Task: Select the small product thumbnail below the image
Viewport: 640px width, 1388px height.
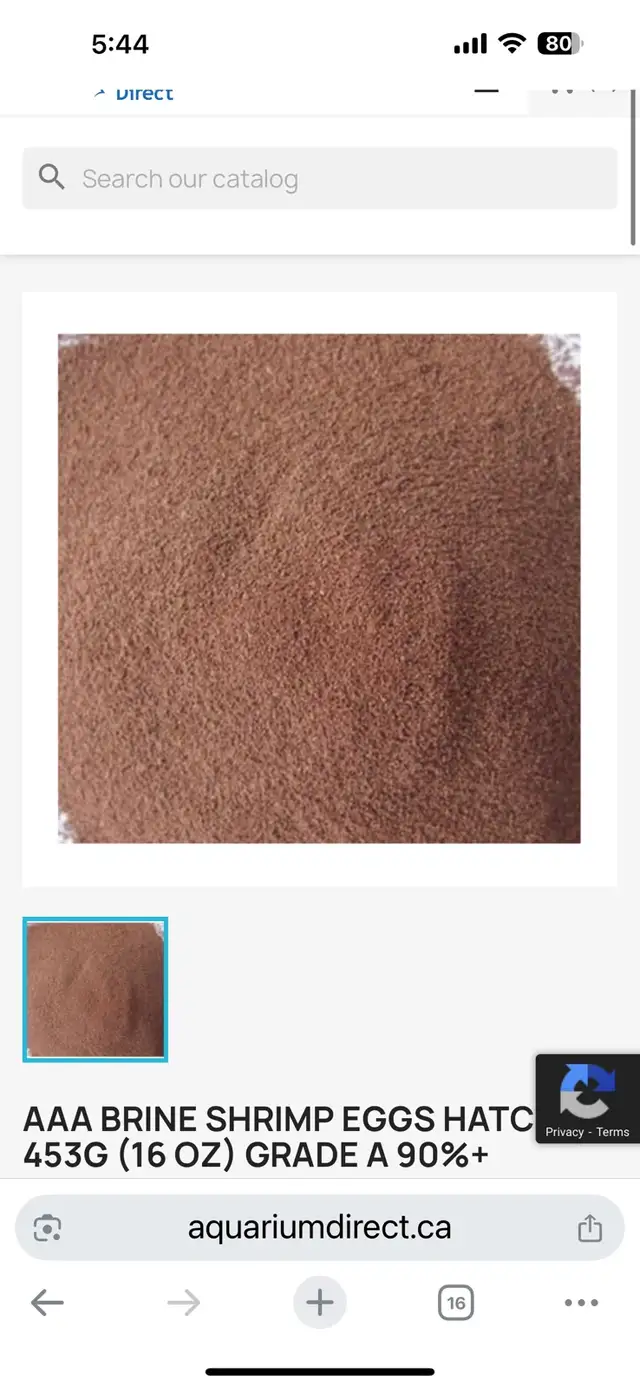Action: pos(95,990)
